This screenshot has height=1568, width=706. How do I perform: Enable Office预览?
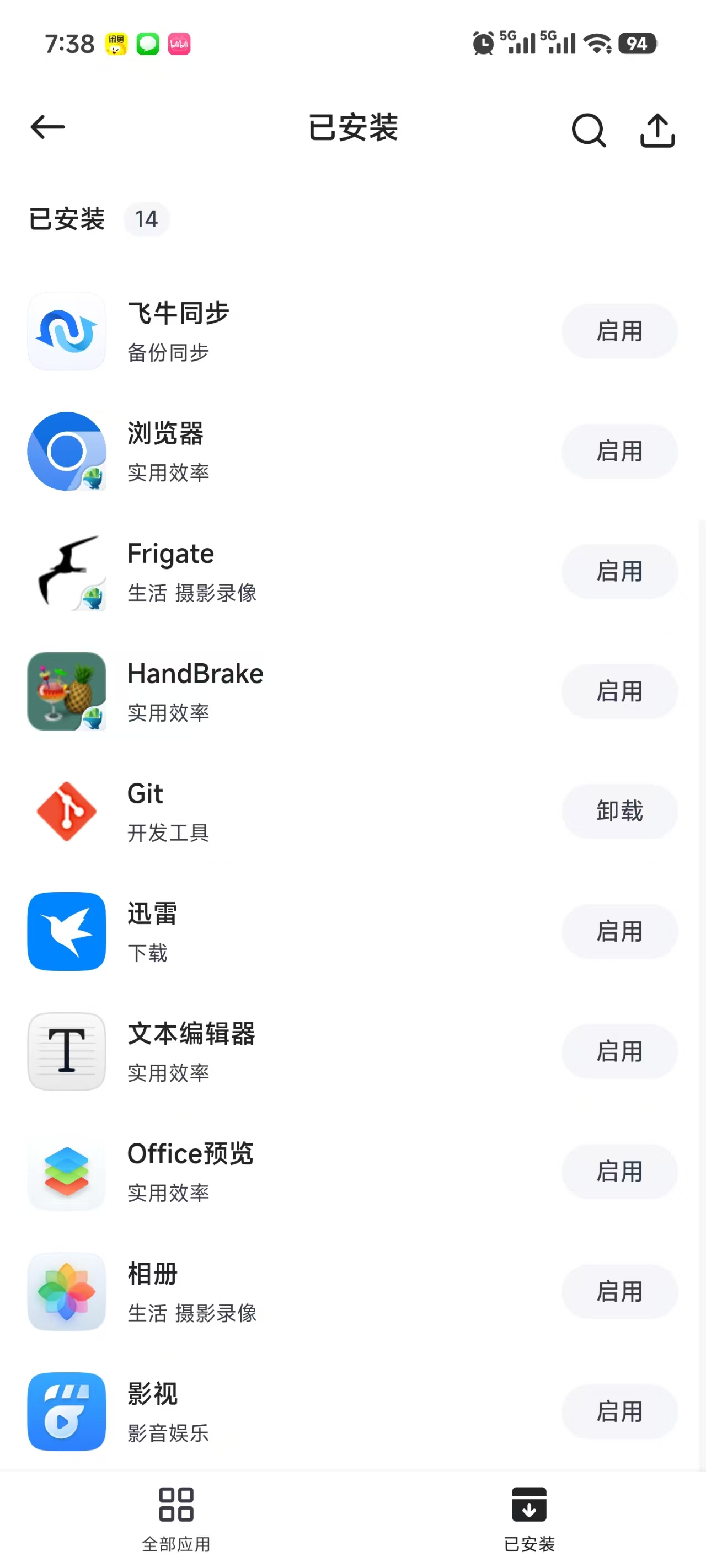tap(619, 1170)
